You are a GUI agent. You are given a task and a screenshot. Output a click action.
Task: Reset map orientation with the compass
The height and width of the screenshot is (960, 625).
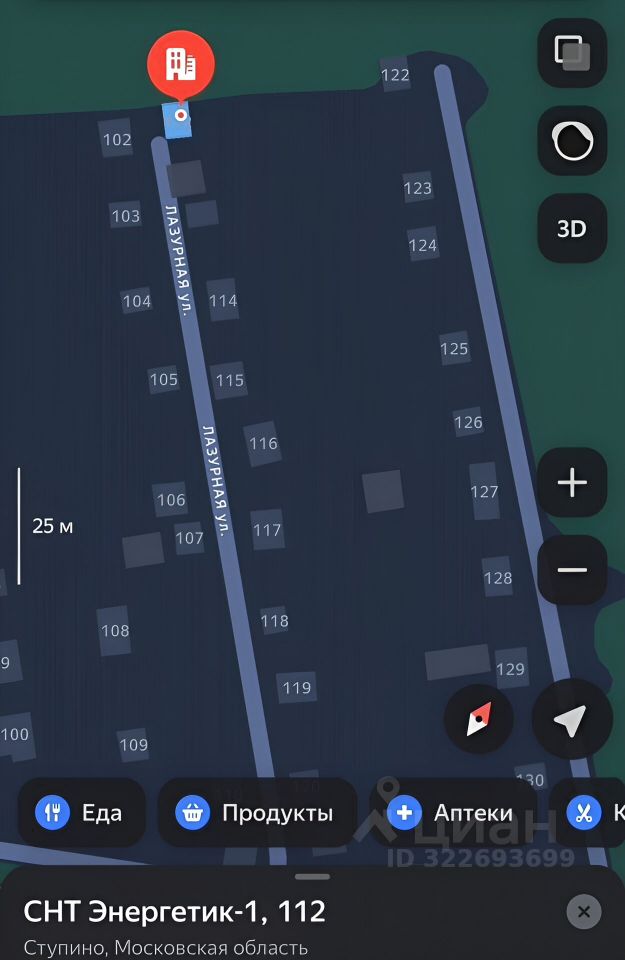point(479,719)
